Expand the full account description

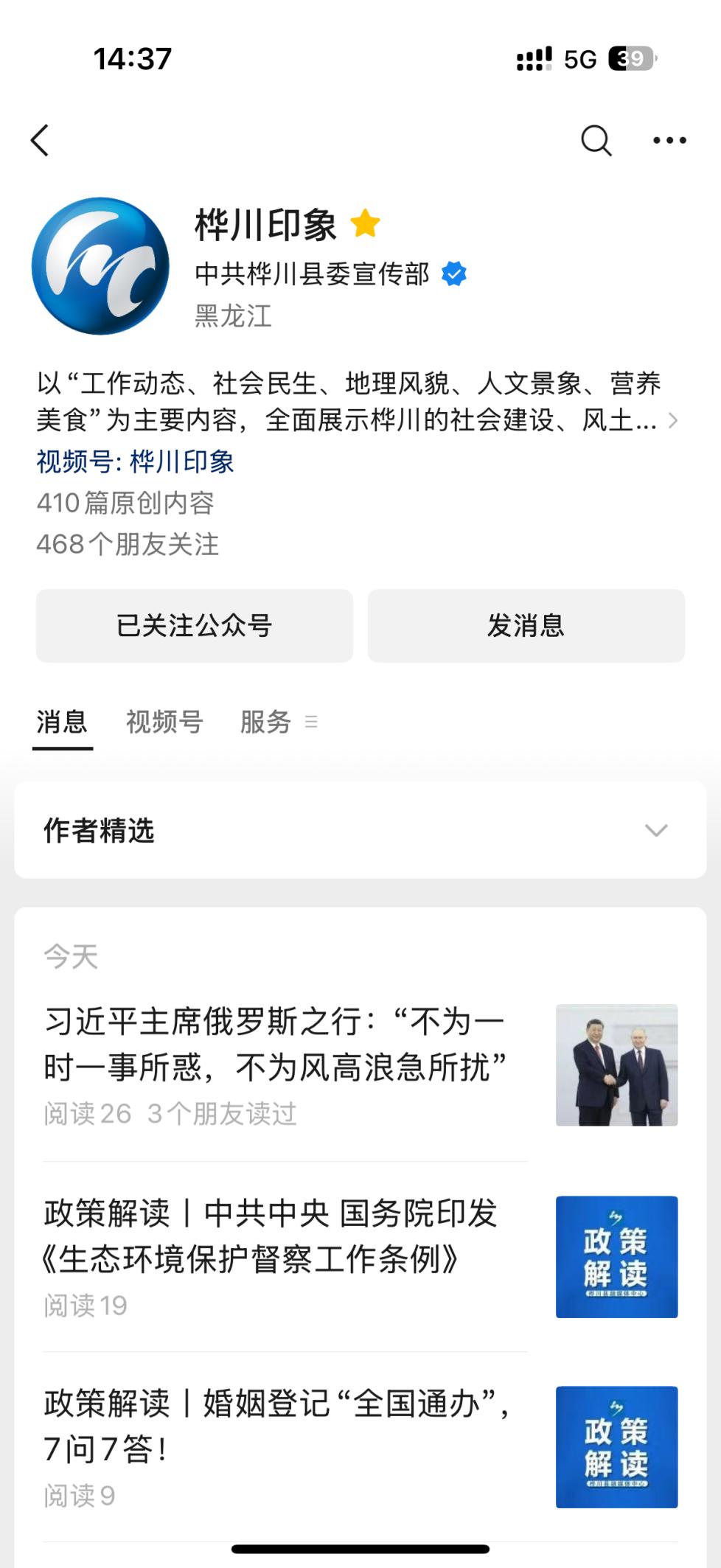tap(672, 421)
